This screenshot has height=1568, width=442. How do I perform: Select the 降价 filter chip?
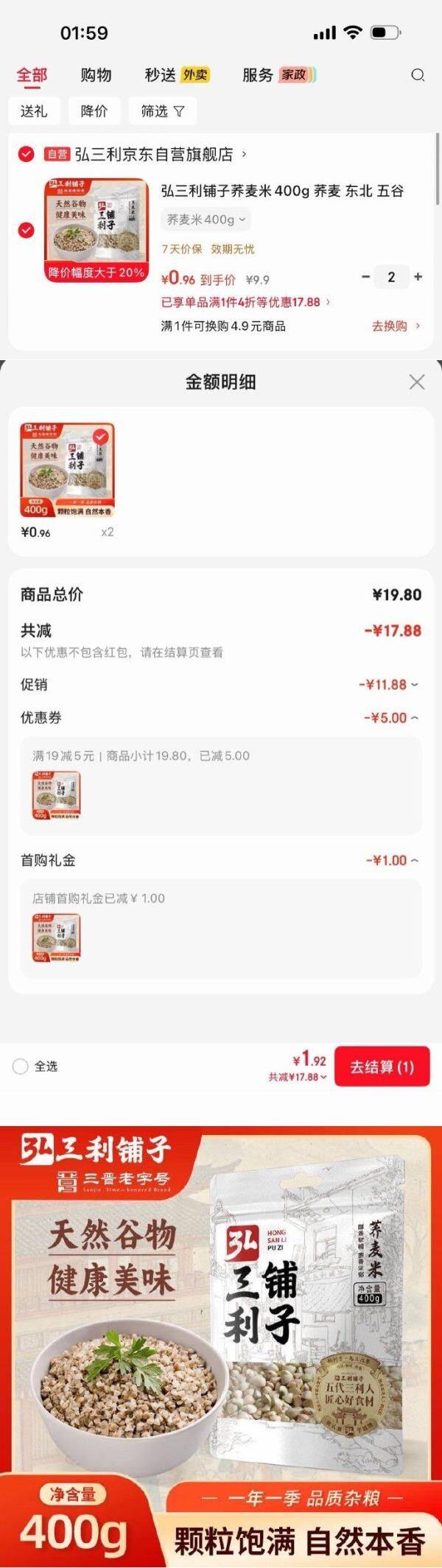tap(94, 111)
